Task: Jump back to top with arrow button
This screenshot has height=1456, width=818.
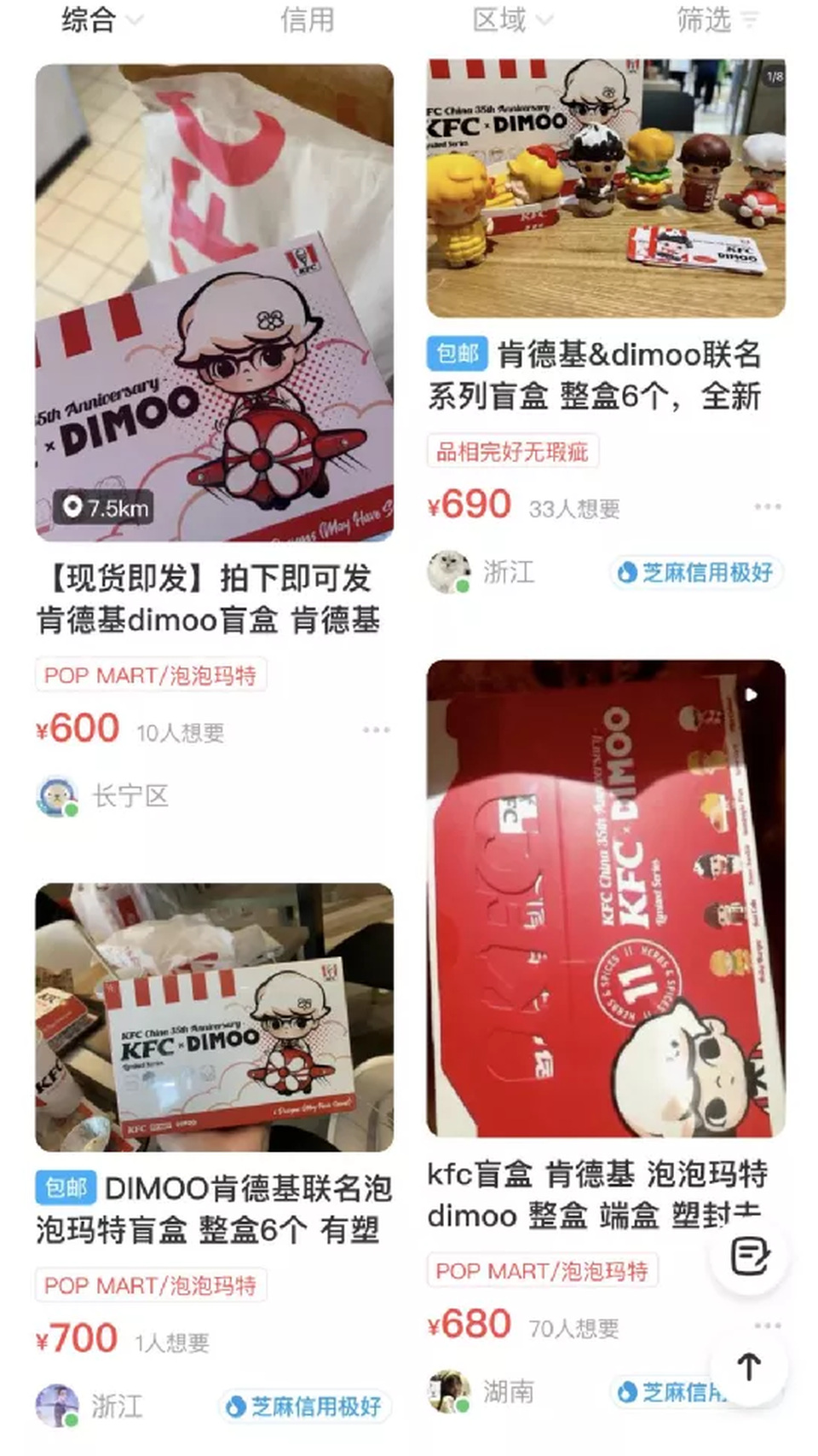Action: (x=749, y=1366)
